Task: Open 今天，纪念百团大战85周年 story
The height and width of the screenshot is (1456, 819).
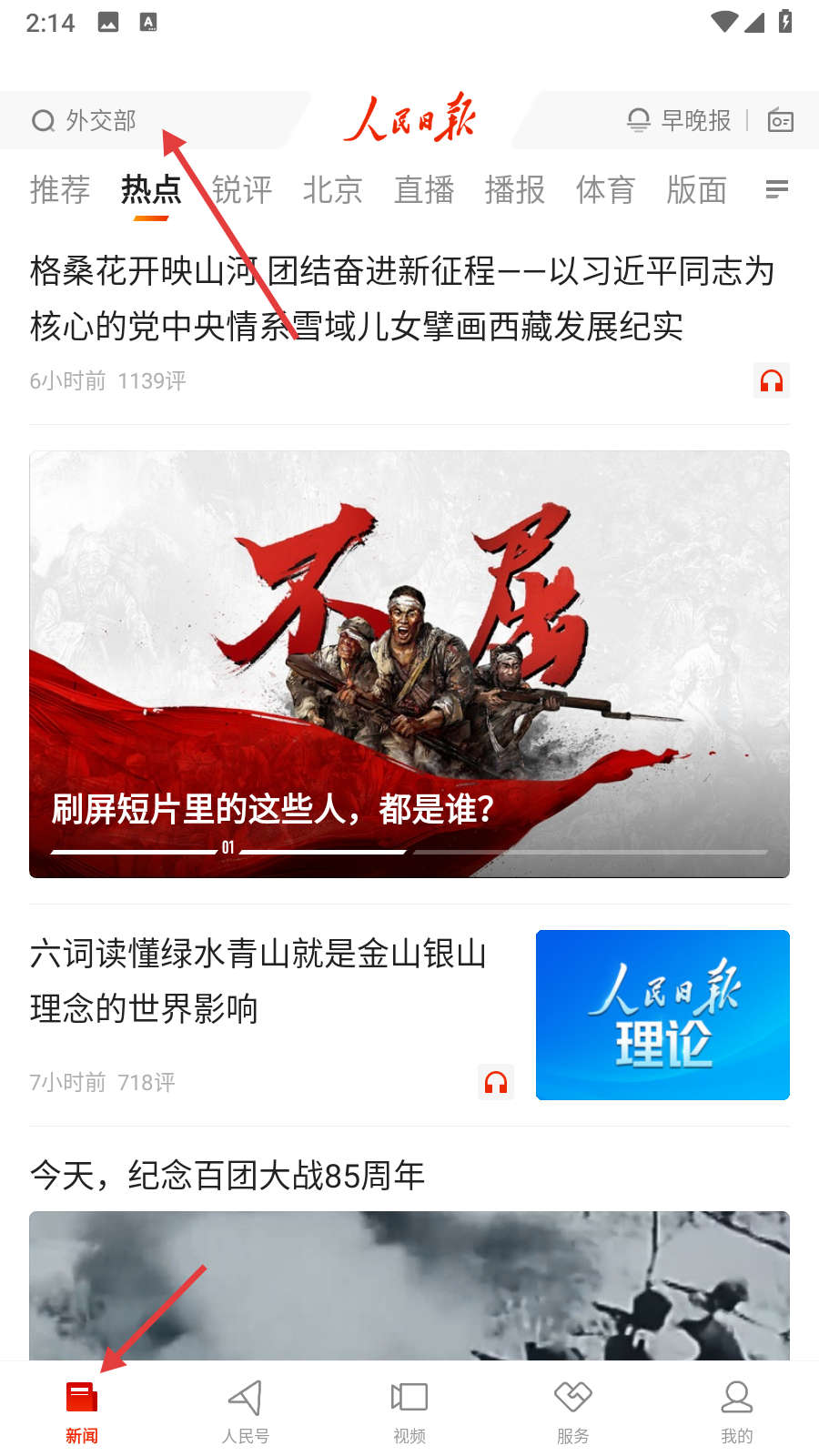Action: click(227, 1176)
